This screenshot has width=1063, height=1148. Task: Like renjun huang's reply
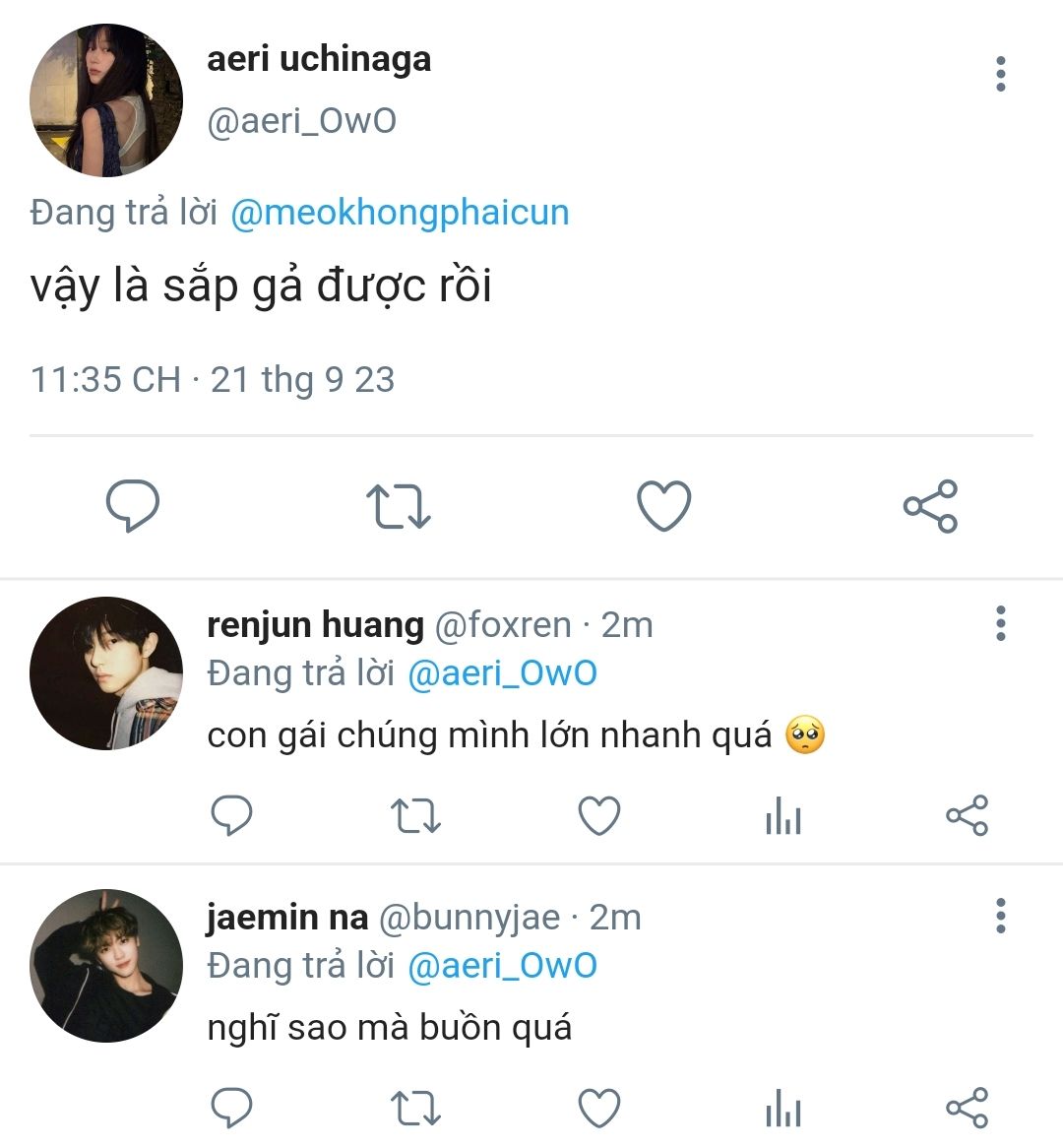599,815
